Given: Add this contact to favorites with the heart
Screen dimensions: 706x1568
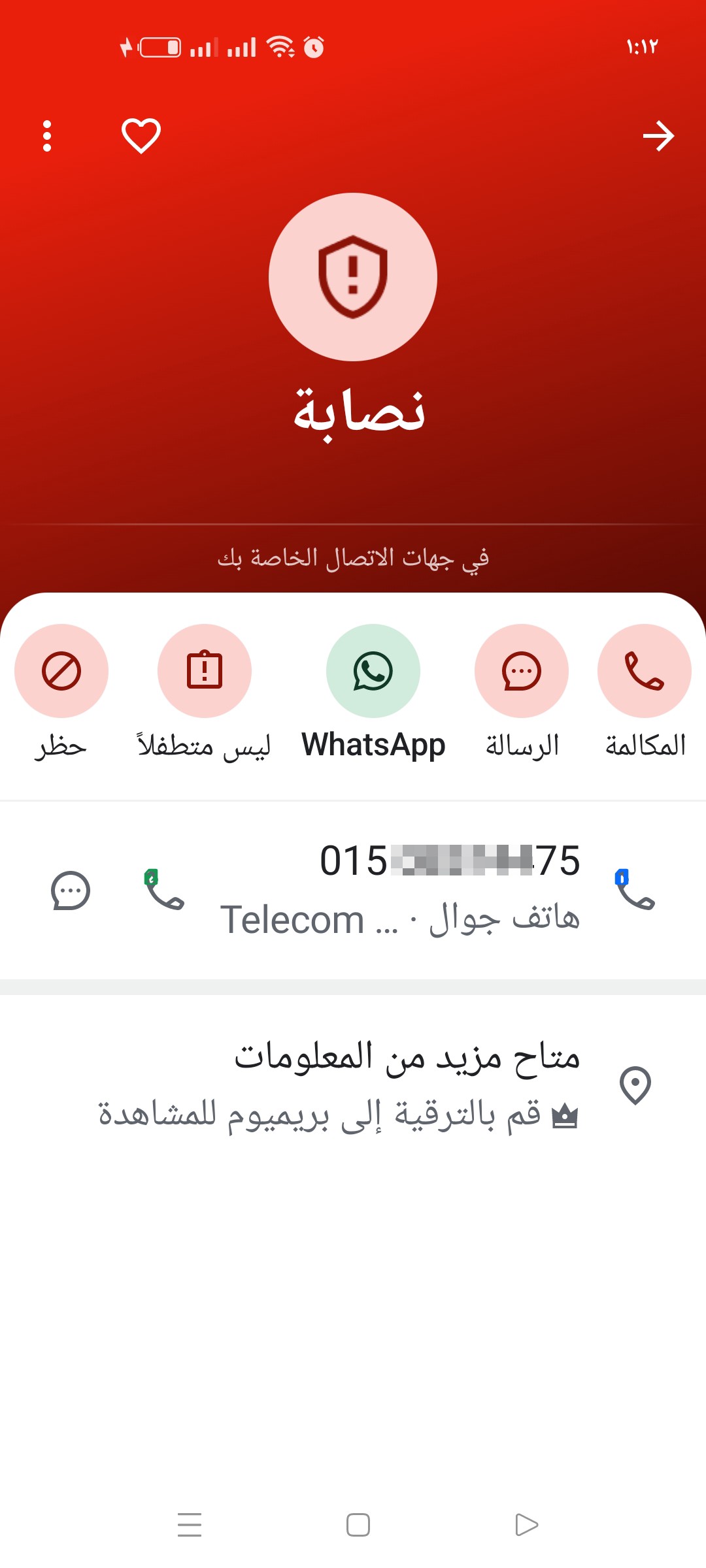Looking at the screenshot, I should (x=141, y=136).
